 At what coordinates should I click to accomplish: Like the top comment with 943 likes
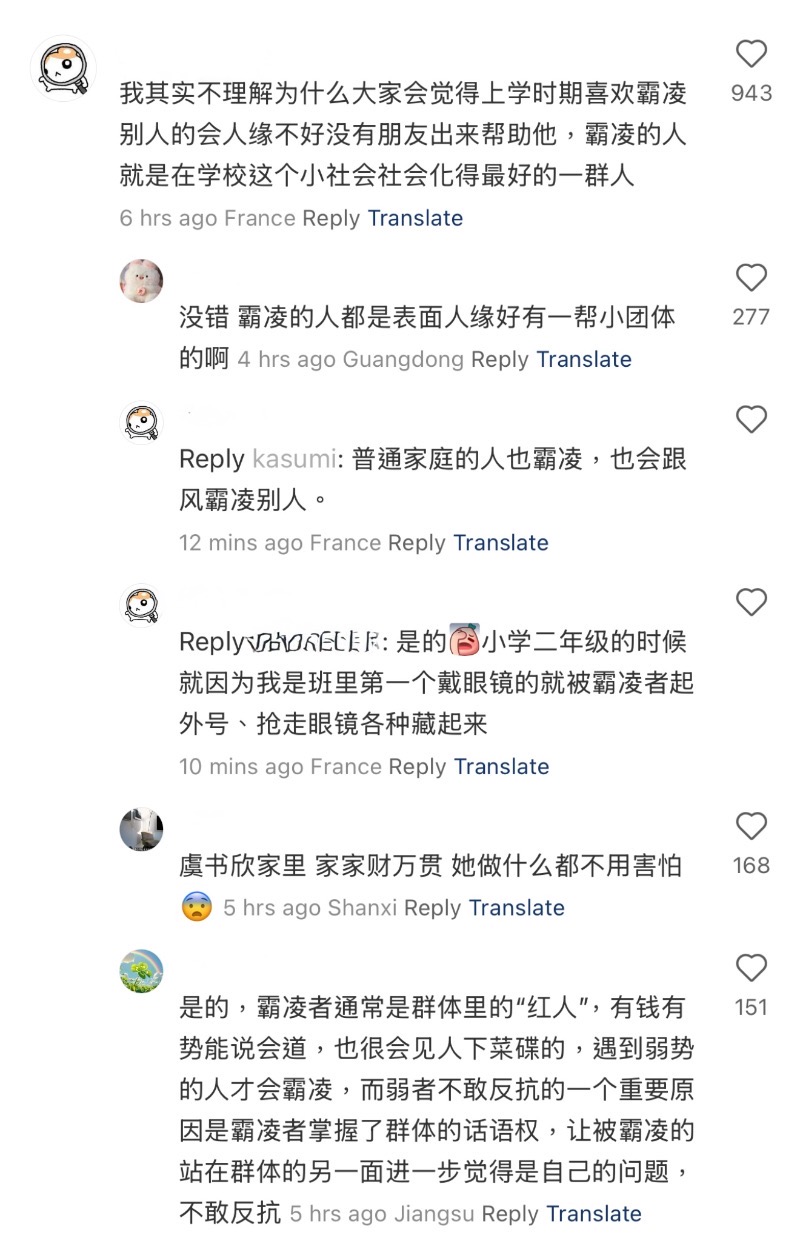pyautogui.click(x=751, y=54)
